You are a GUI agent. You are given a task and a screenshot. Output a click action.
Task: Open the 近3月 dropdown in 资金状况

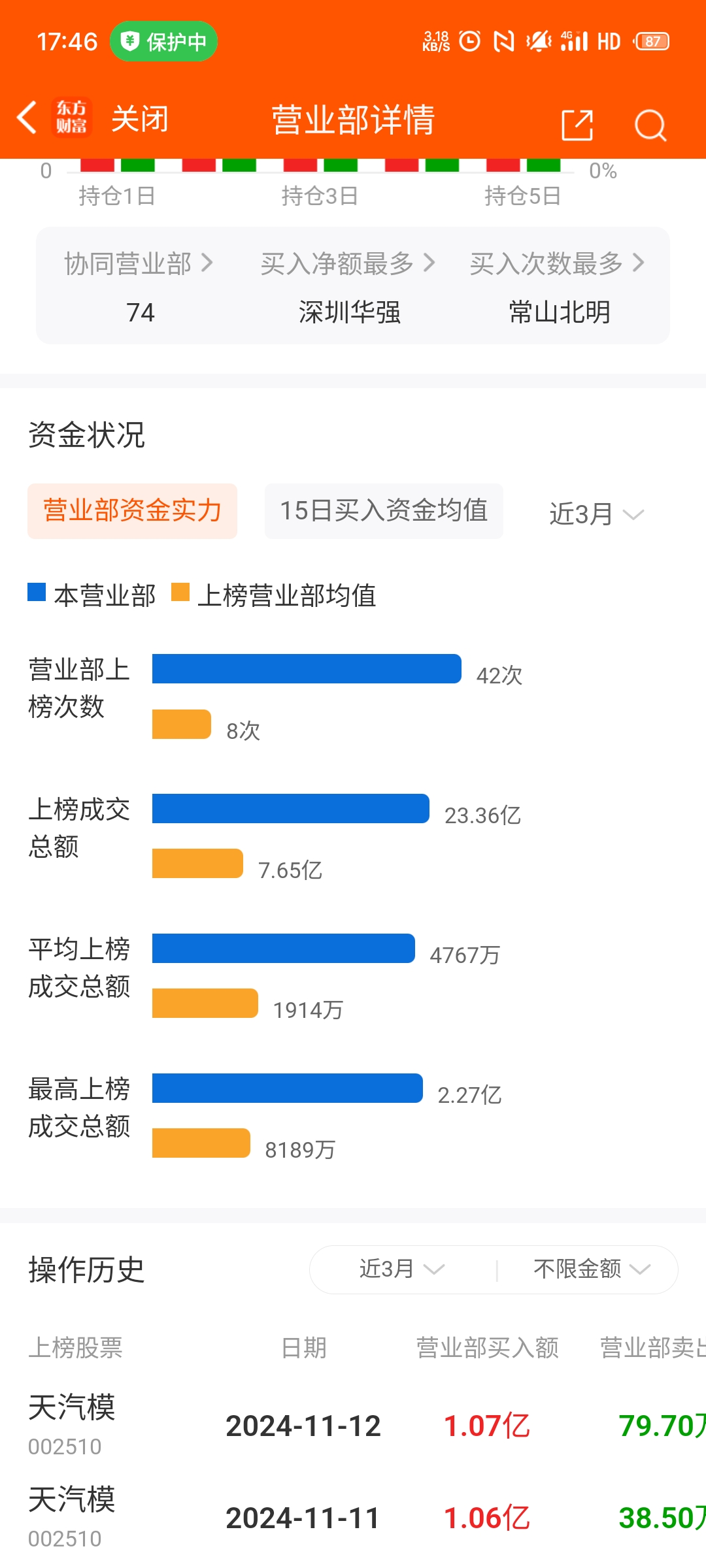[x=595, y=513]
